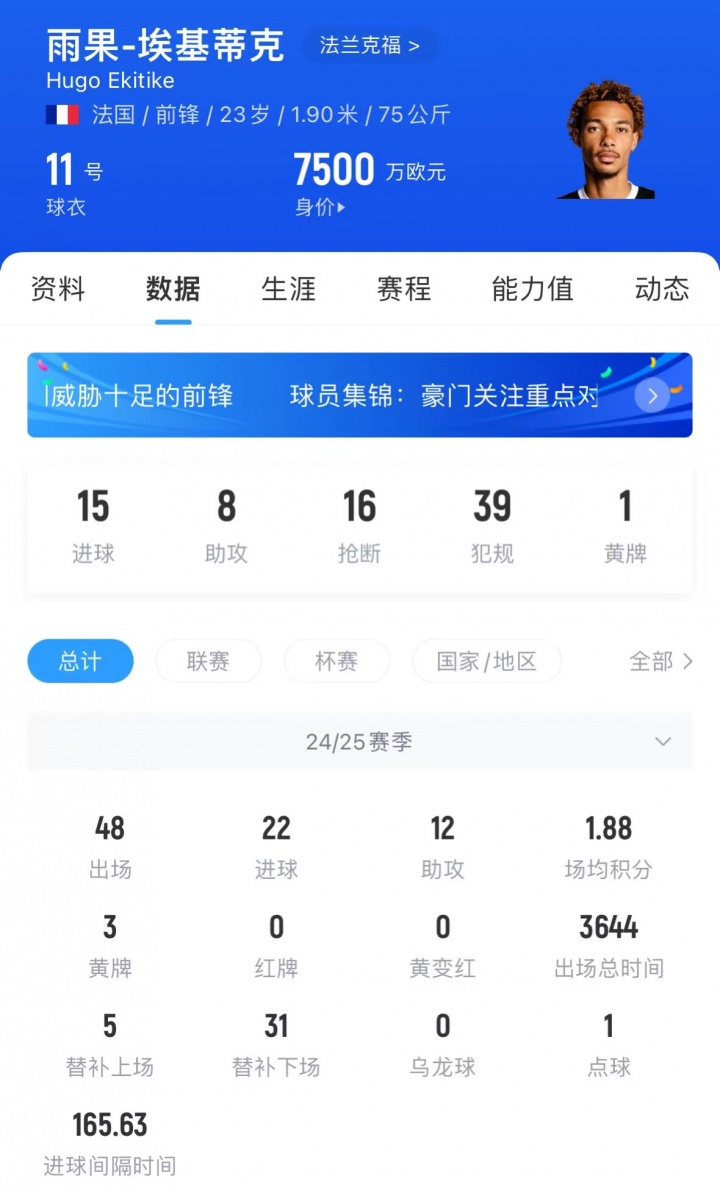Open the 生涯 career tab

pyautogui.click(x=288, y=289)
